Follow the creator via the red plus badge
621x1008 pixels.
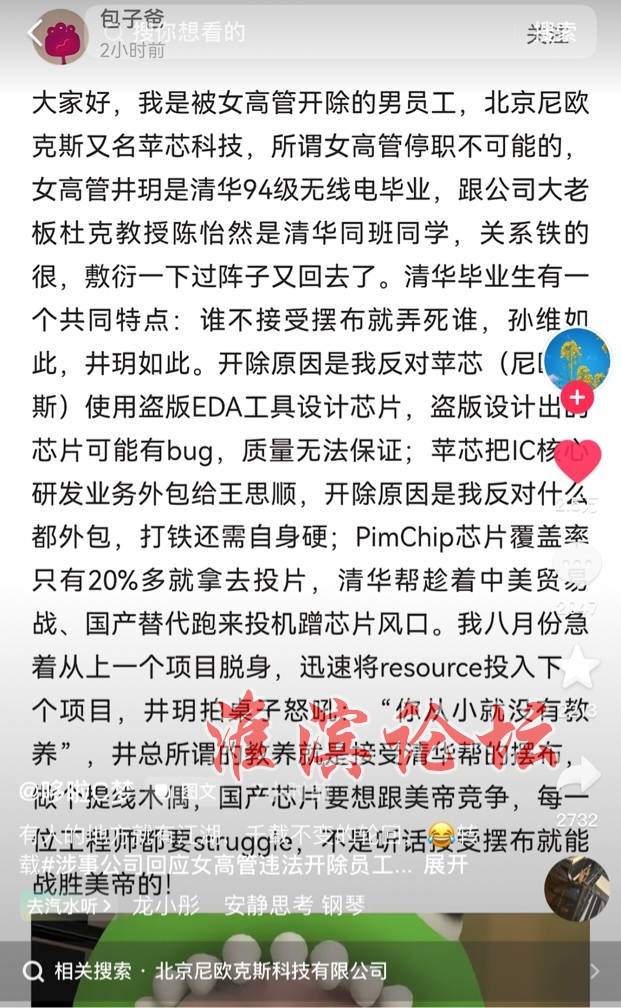[x=580, y=398]
